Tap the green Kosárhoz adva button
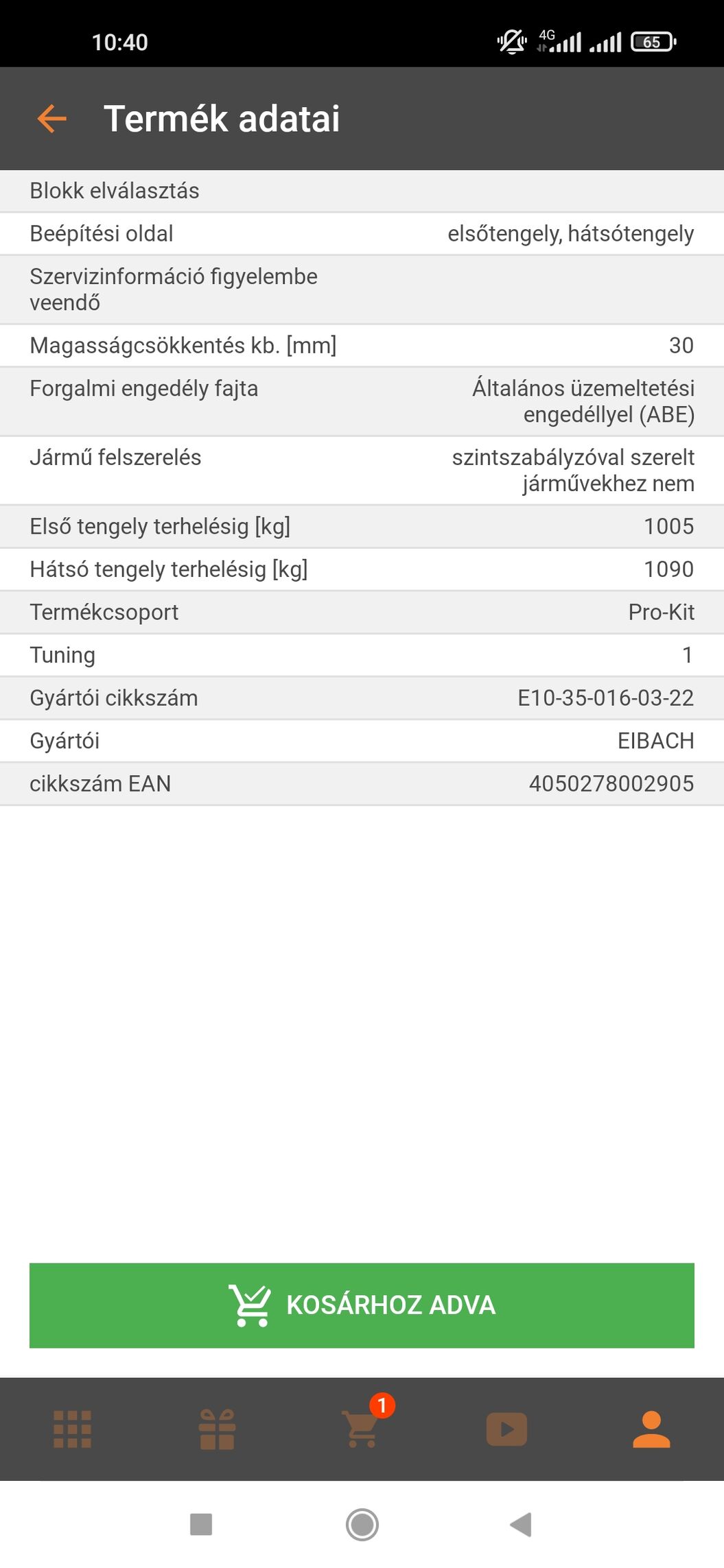 coord(362,1305)
